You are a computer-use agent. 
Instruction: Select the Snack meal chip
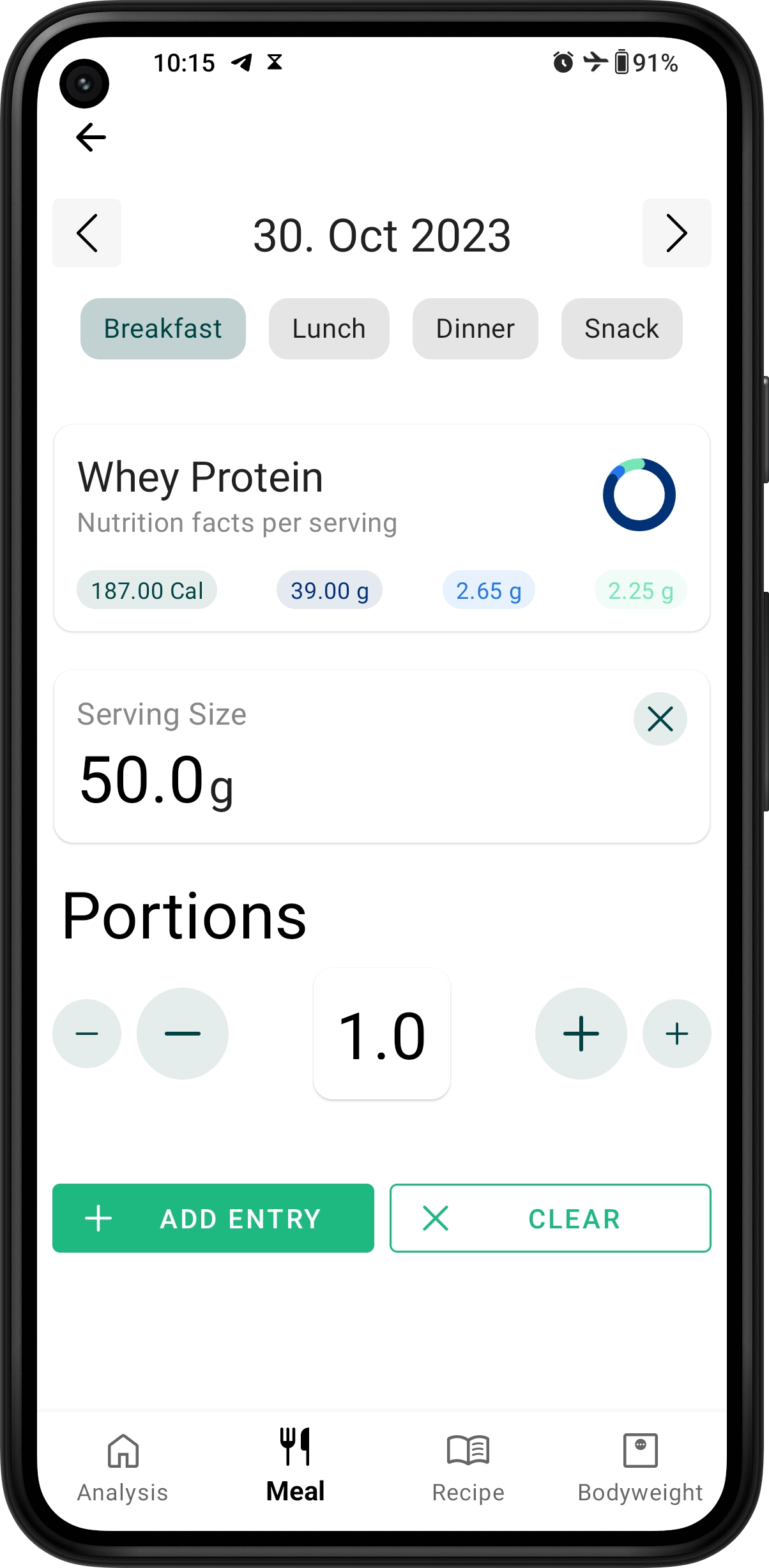621,329
